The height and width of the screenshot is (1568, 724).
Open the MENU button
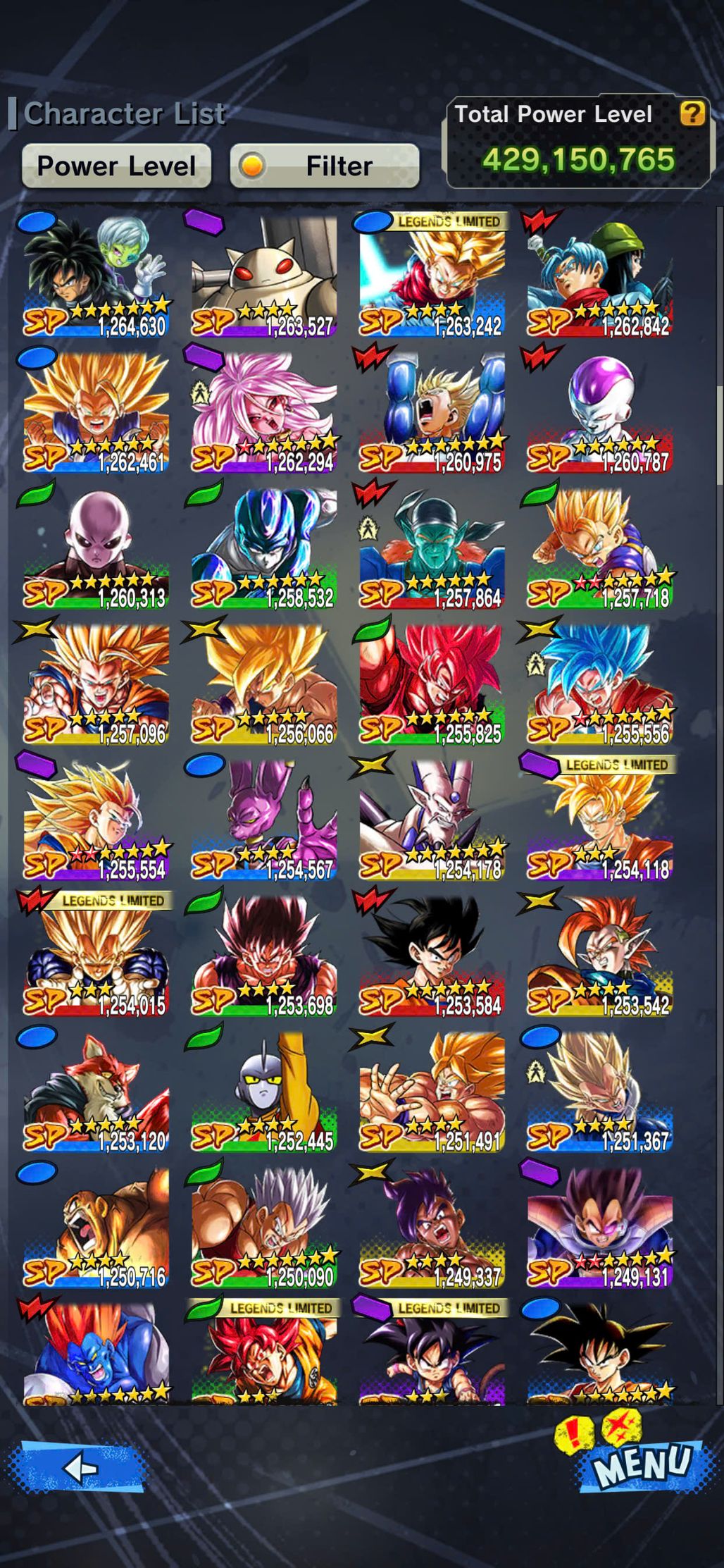(x=642, y=1466)
